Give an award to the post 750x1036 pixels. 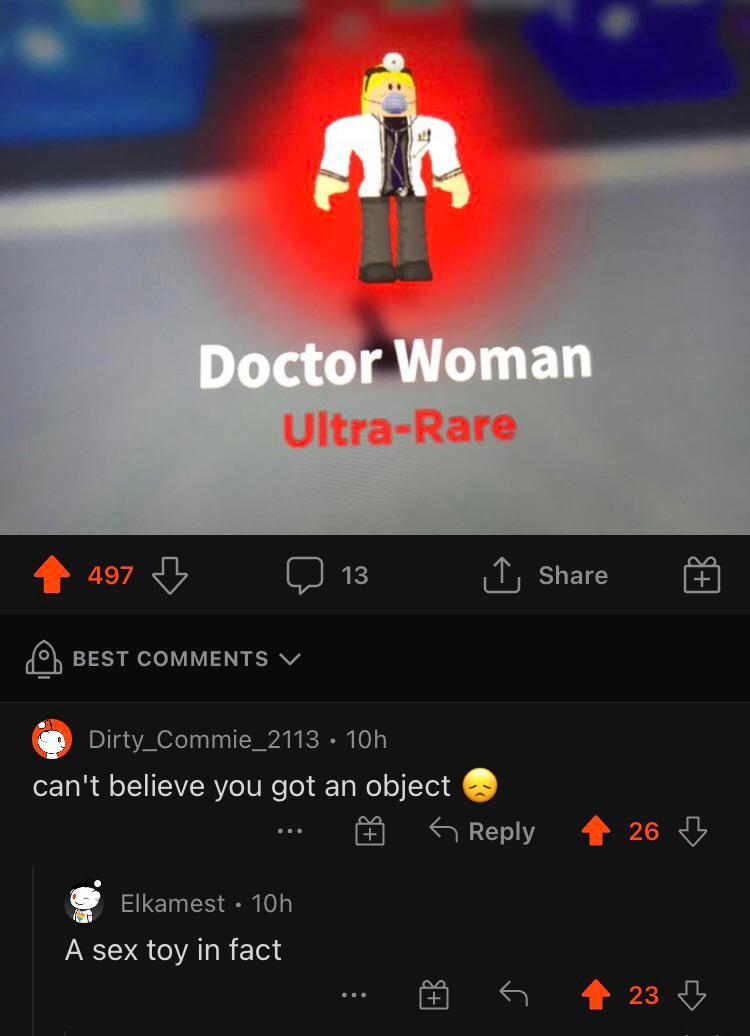tap(701, 576)
